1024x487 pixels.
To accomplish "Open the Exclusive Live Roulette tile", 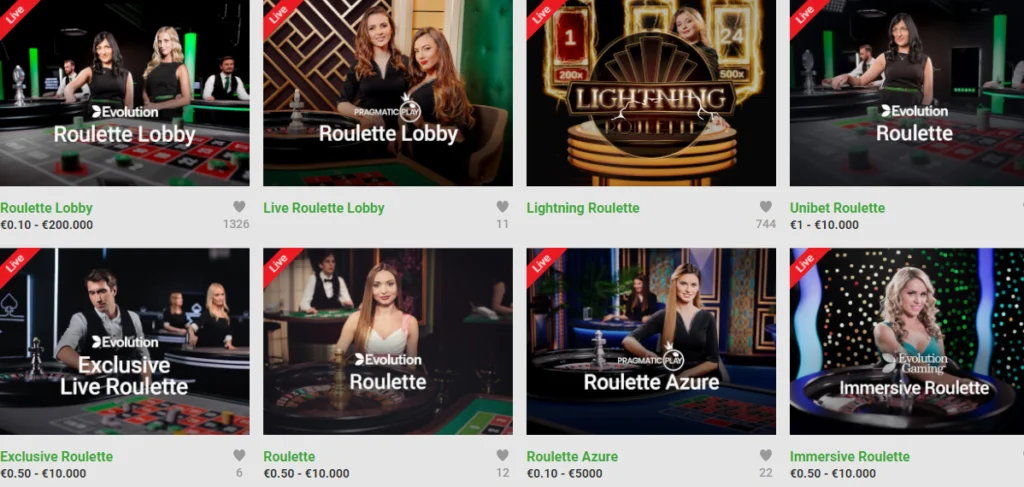I will tap(124, 340).
